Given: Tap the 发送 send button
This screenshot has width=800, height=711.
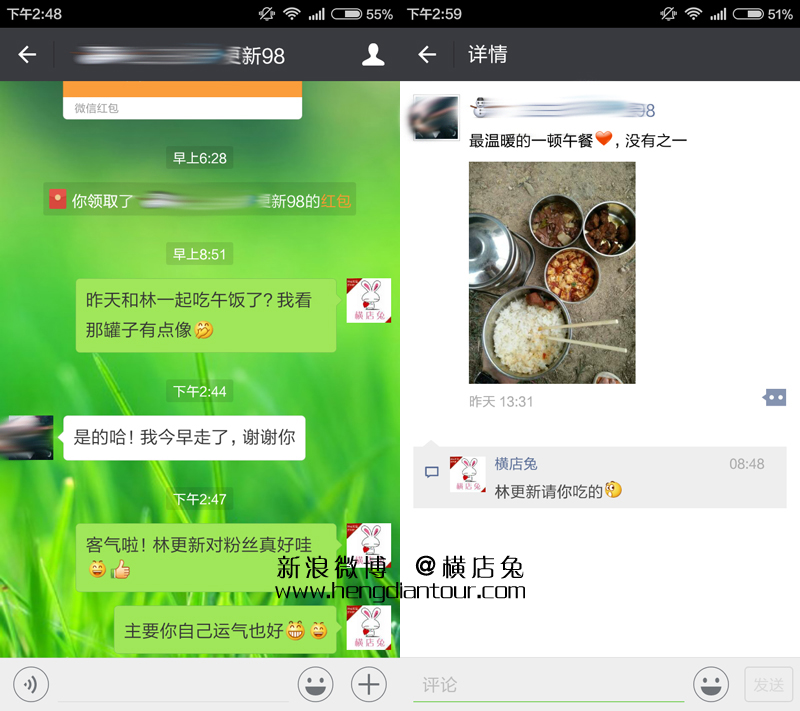Looking at the screenshot, I should (x=768, y=685).
